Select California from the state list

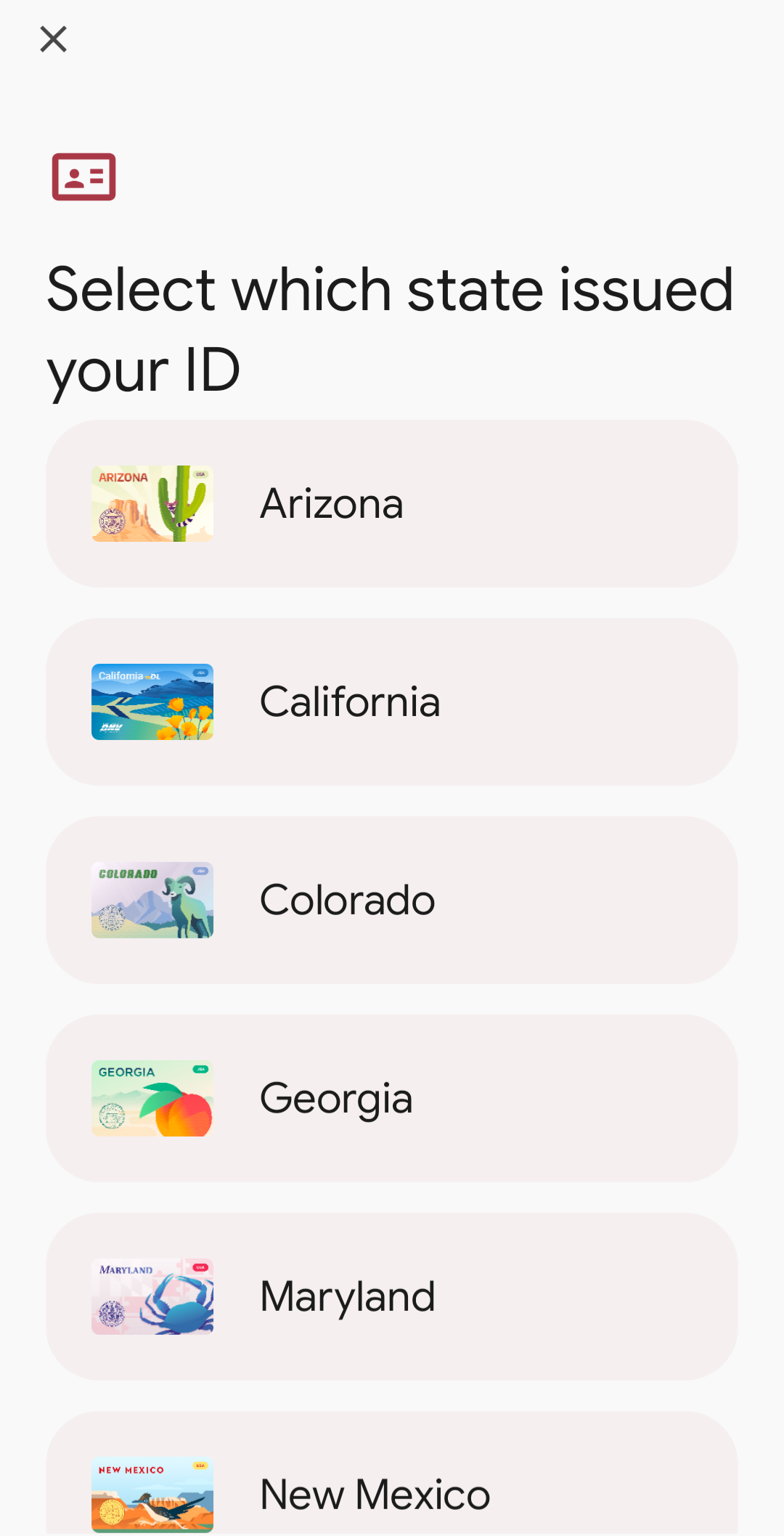pyautogui.click(x=392, y=702)
